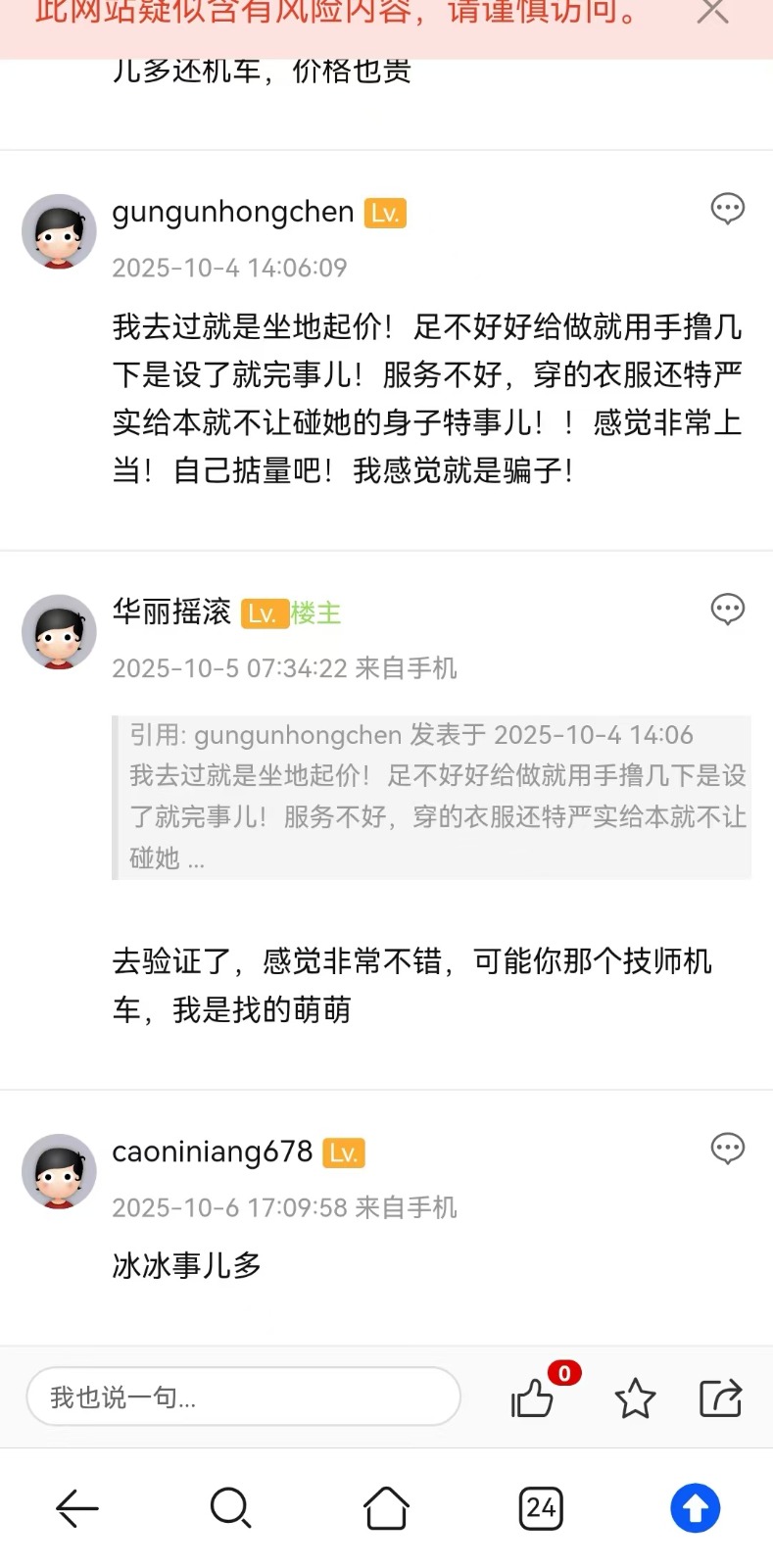Tap the 我也说一句 comment field
This screenshot has width=773, height=1568.
click(x=242, y=1396)
